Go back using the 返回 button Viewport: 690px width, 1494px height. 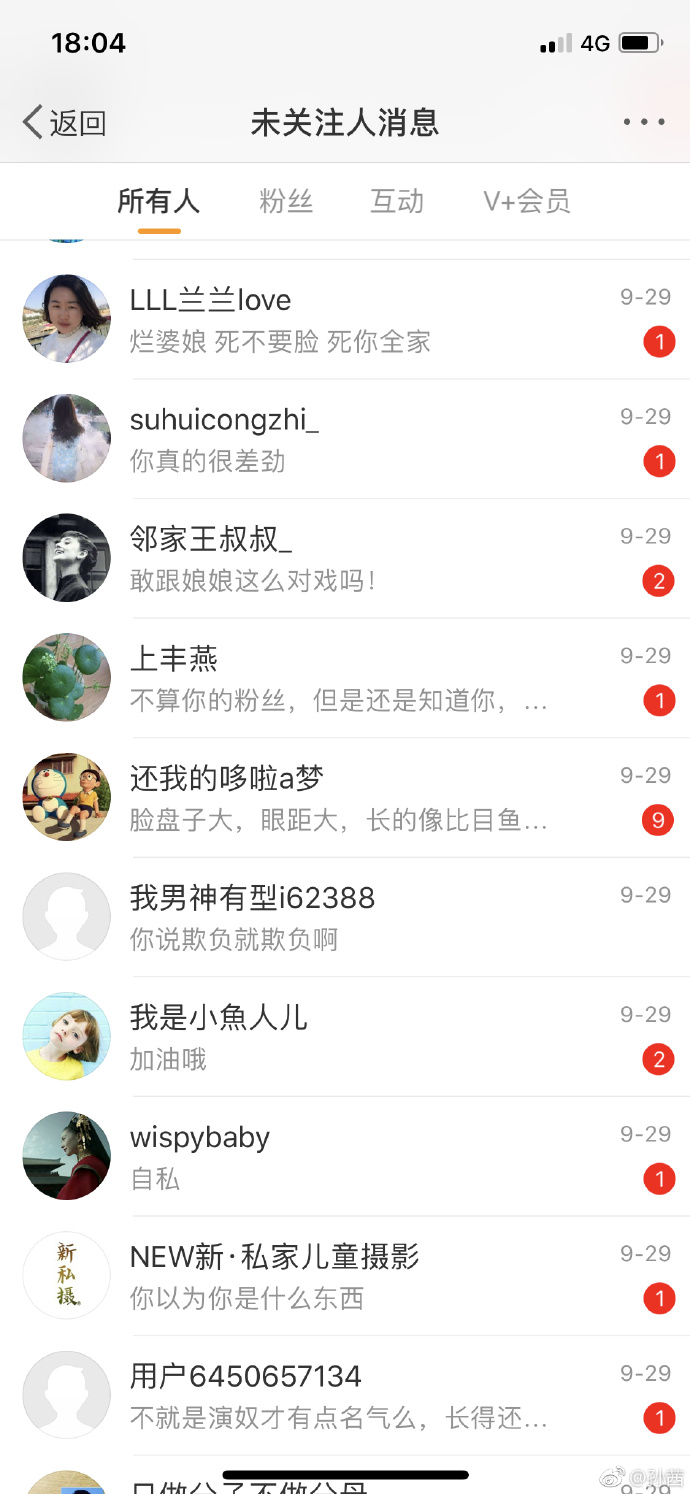(65, 123)
